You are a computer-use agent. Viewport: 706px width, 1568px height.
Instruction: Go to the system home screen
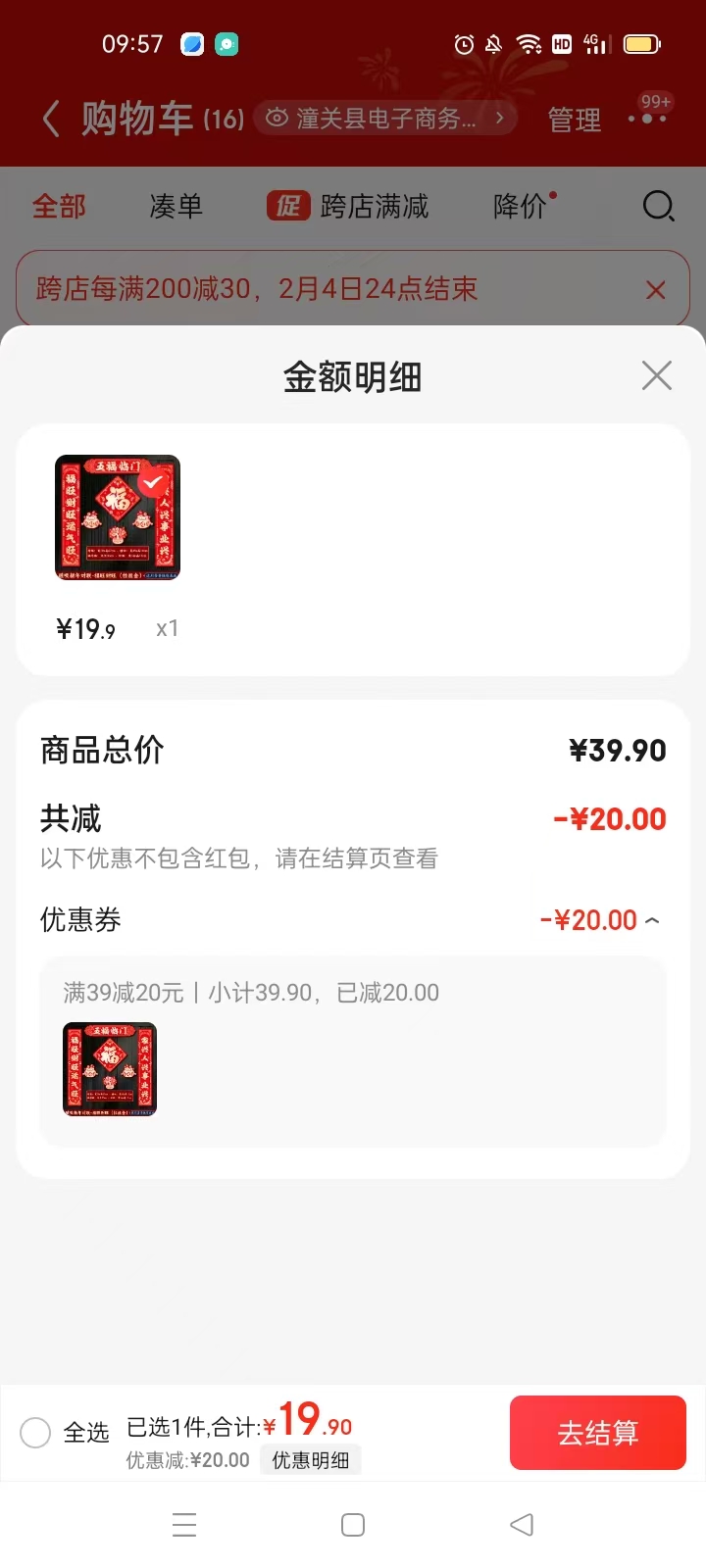click(353, 1525)
